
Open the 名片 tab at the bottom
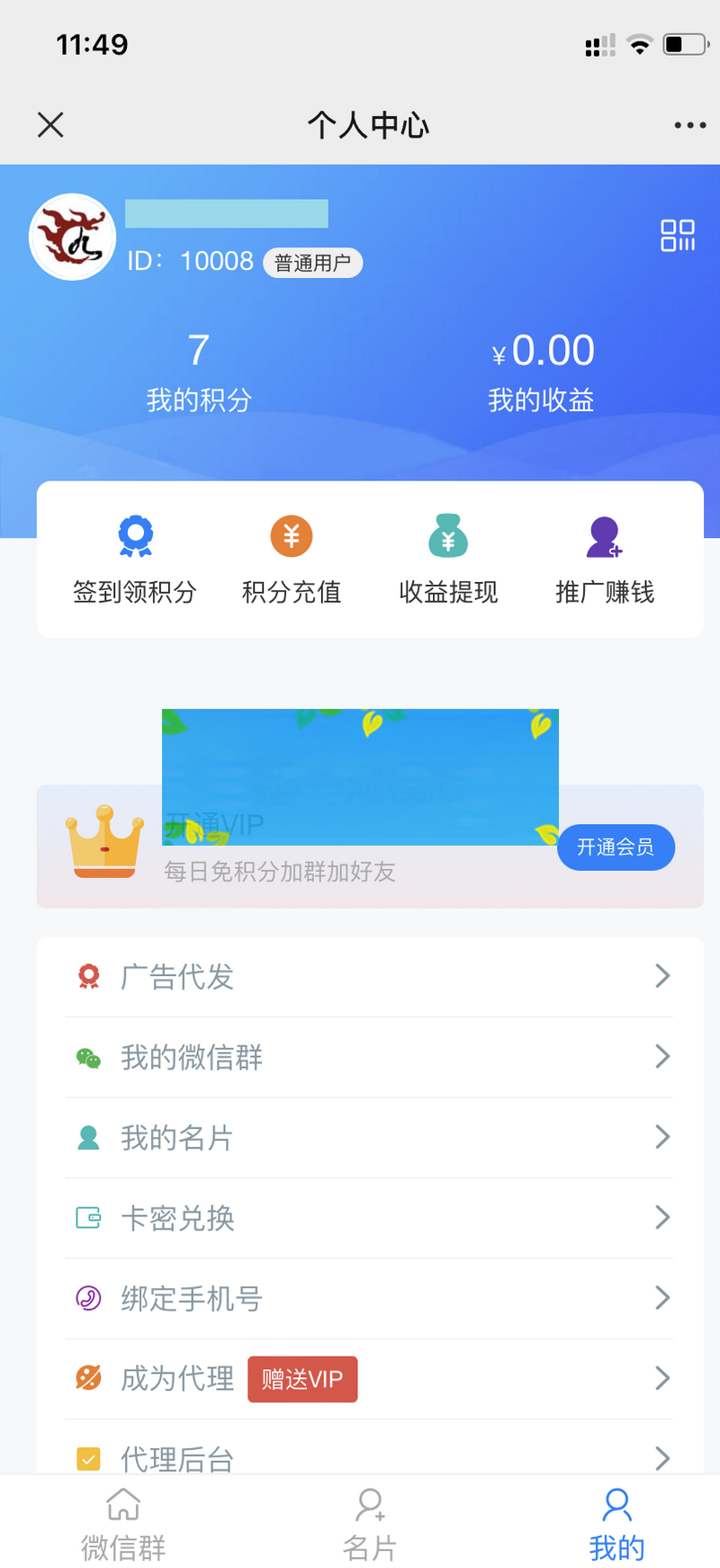tap(369, 1522)
